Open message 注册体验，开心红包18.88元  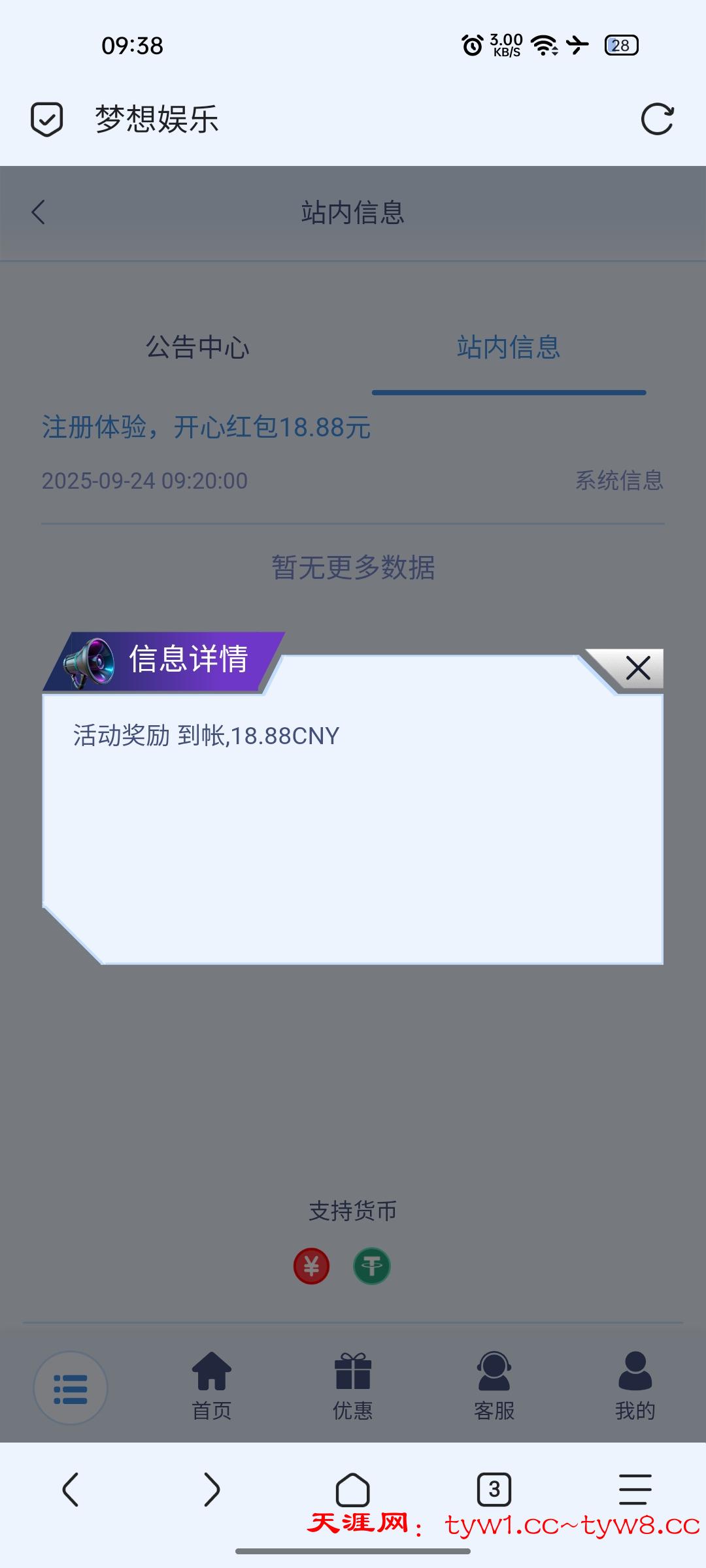pyautogui.click(x=206, y=428)
